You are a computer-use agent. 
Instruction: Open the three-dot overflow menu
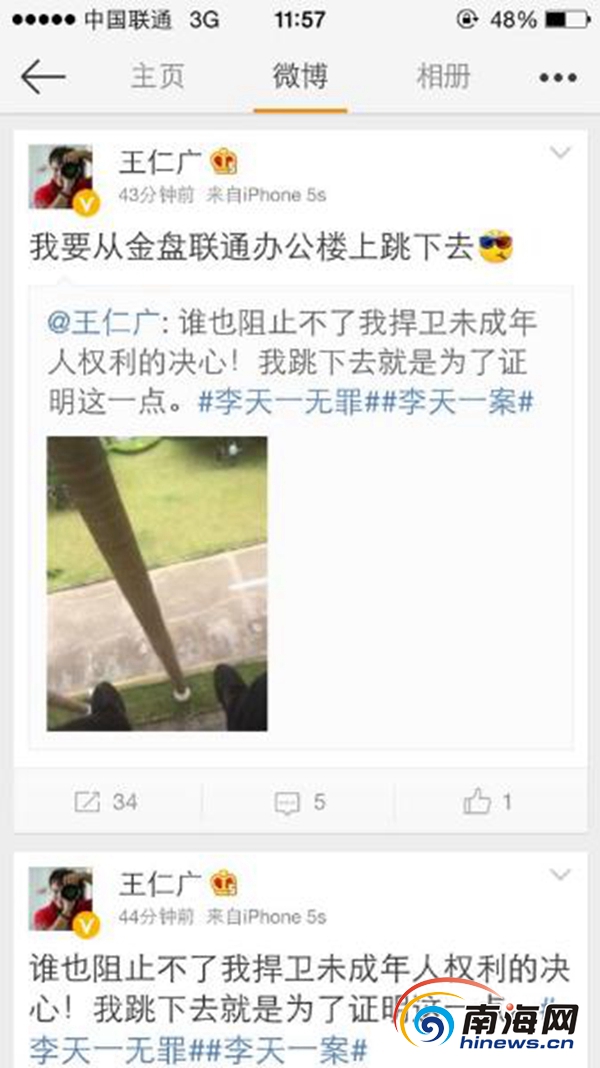tap(558, 77)
